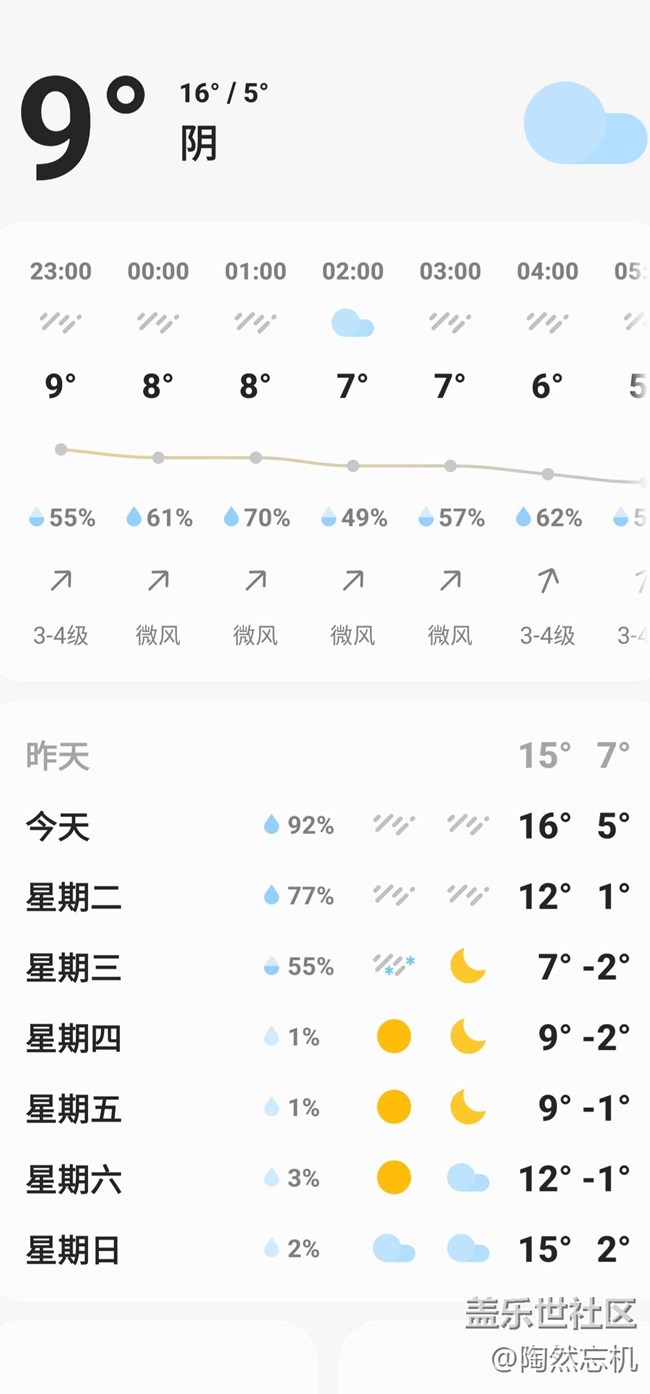This screenshot has height=1394, width=650.
Task: Select the 星期三 forecast row
Action: pos(325,967)
